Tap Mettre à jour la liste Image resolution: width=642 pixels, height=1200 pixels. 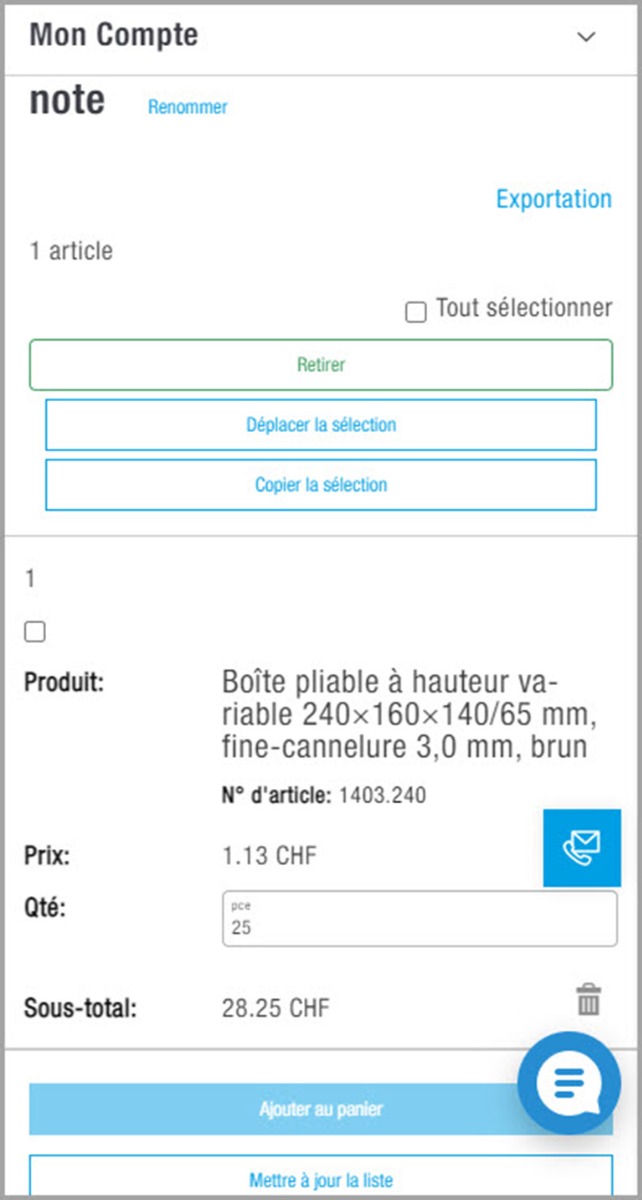[x=321, y=1180]
